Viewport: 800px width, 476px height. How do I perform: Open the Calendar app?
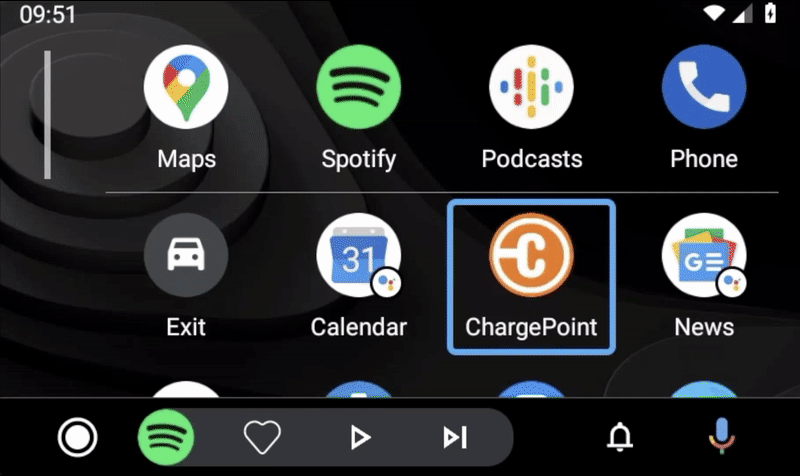(x=358, y=256)
